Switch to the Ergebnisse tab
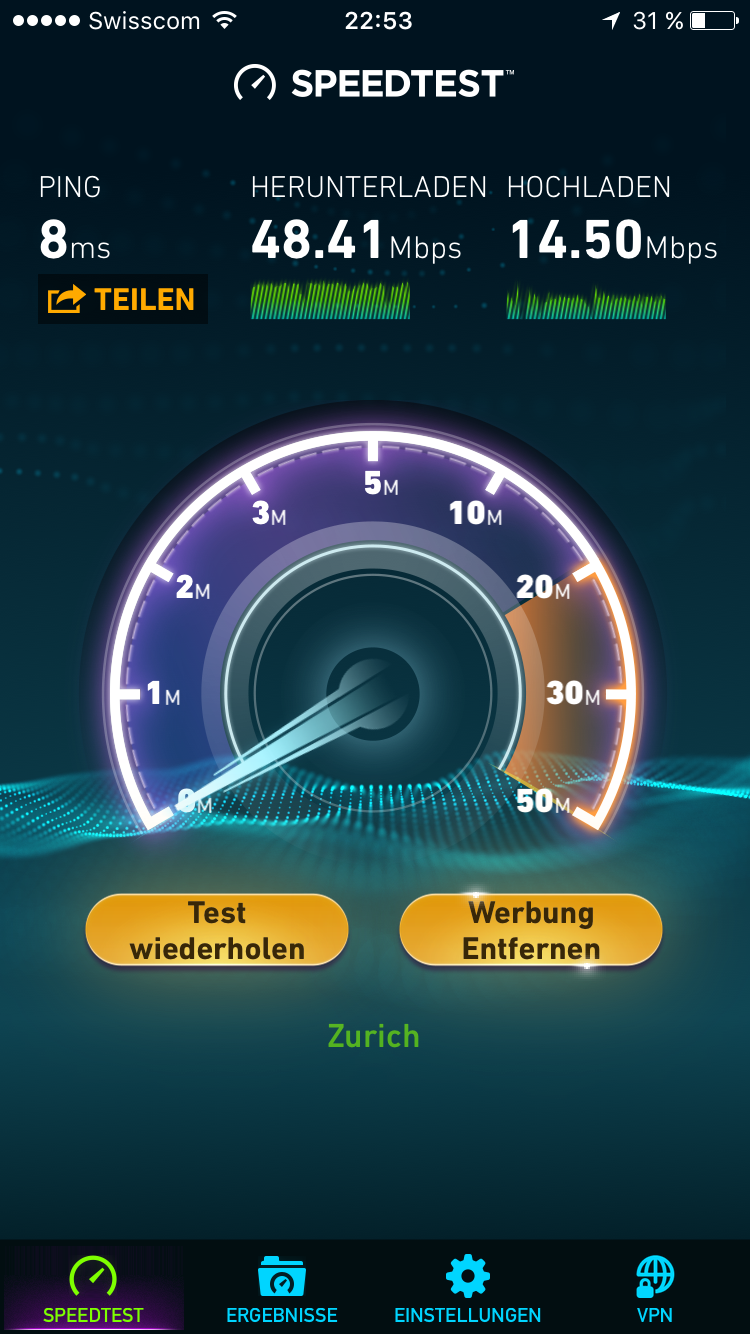 click(x=281, y=1290)
